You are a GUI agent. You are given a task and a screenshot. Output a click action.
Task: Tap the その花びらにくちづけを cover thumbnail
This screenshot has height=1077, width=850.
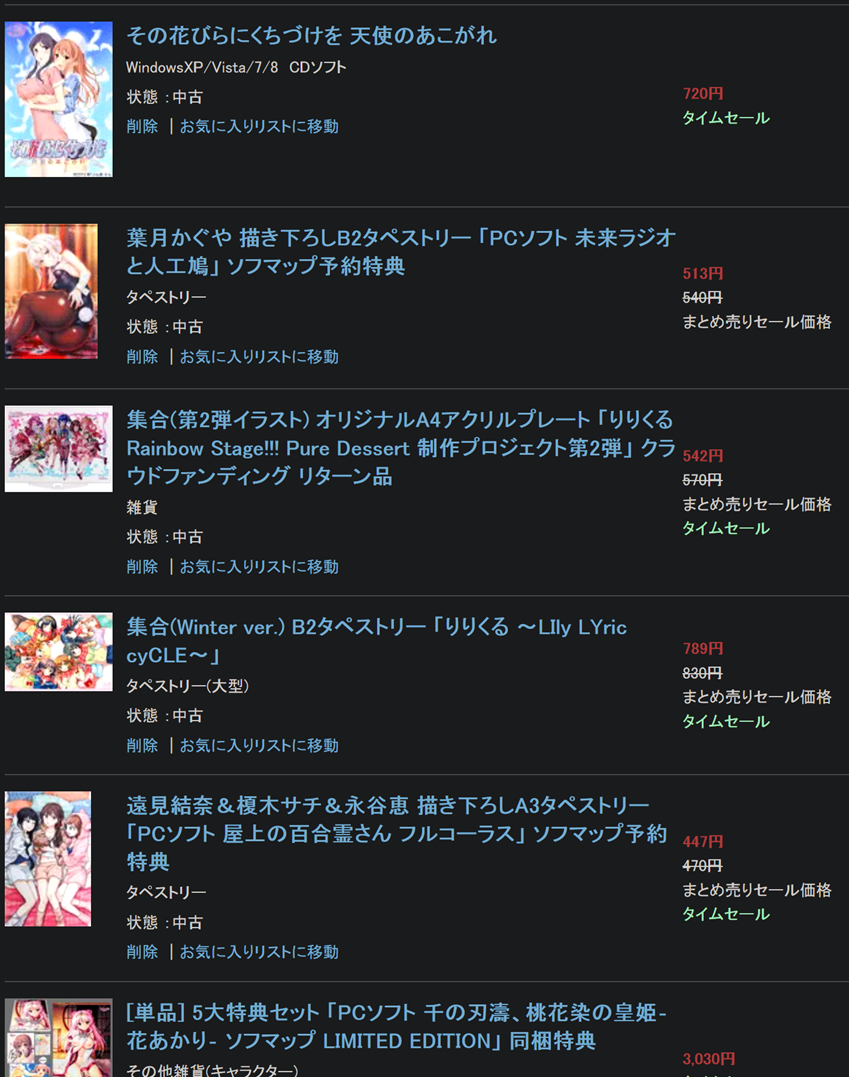[59, 99]
